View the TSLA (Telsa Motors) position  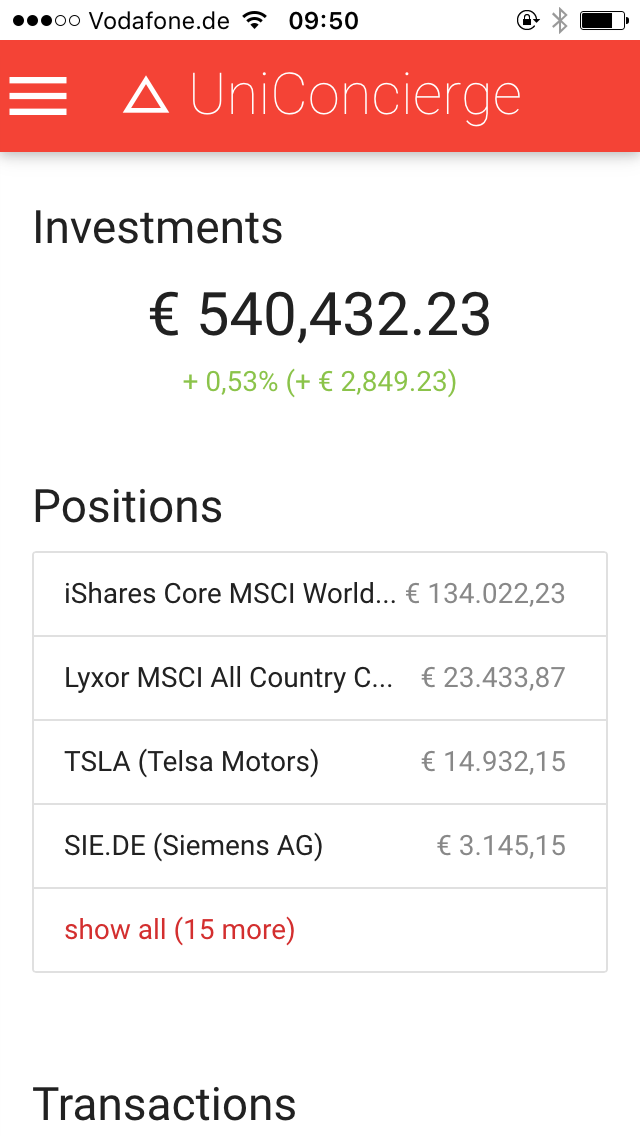[319, 762]
